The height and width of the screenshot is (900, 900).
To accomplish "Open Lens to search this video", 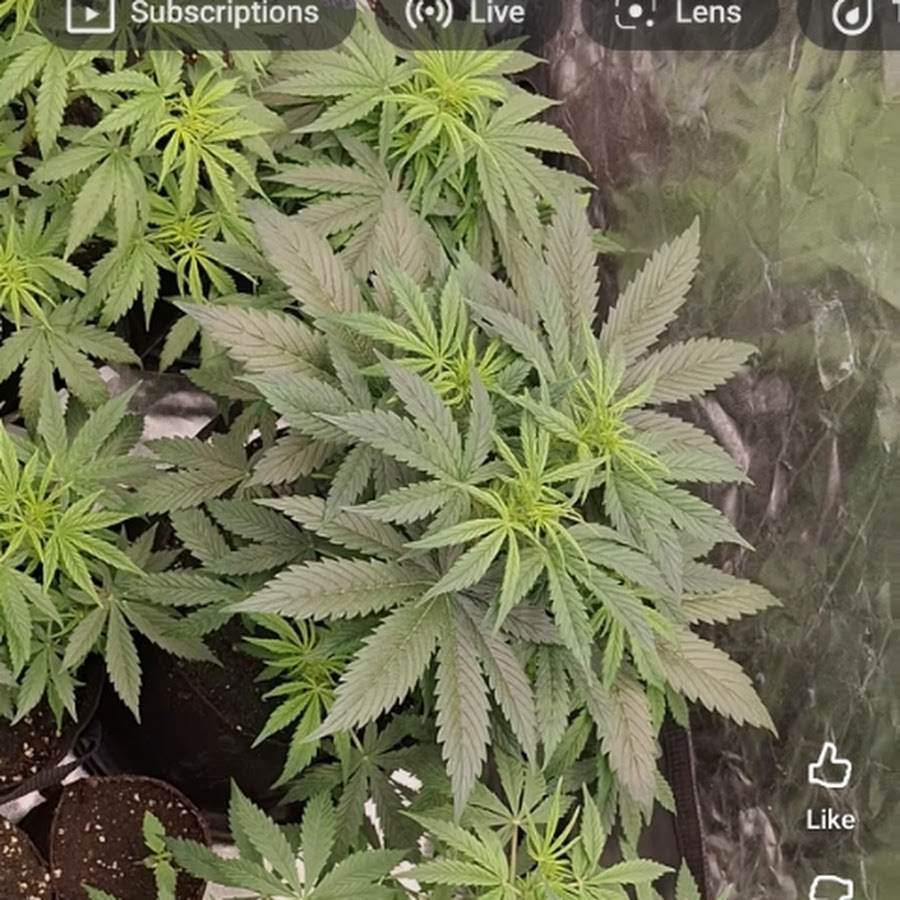I will 680,14.
